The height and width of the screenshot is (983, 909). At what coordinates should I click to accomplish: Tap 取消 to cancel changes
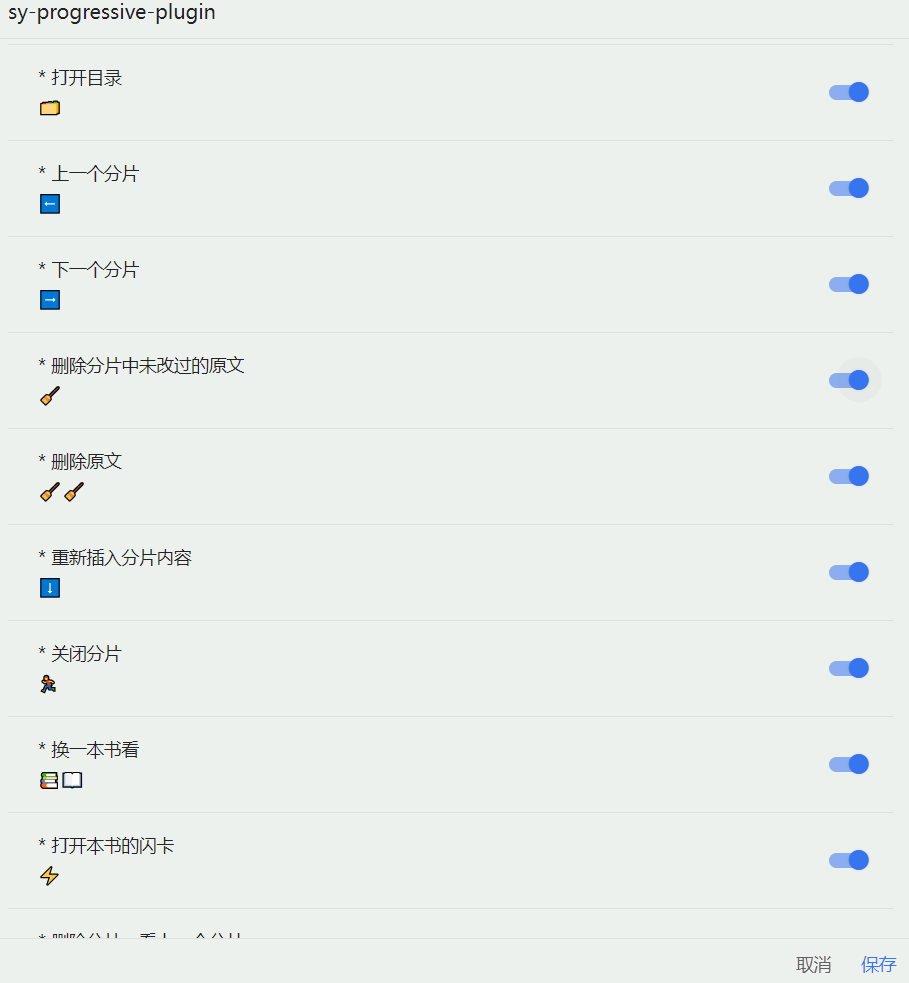pyautogui.click(x=813, y=964)
